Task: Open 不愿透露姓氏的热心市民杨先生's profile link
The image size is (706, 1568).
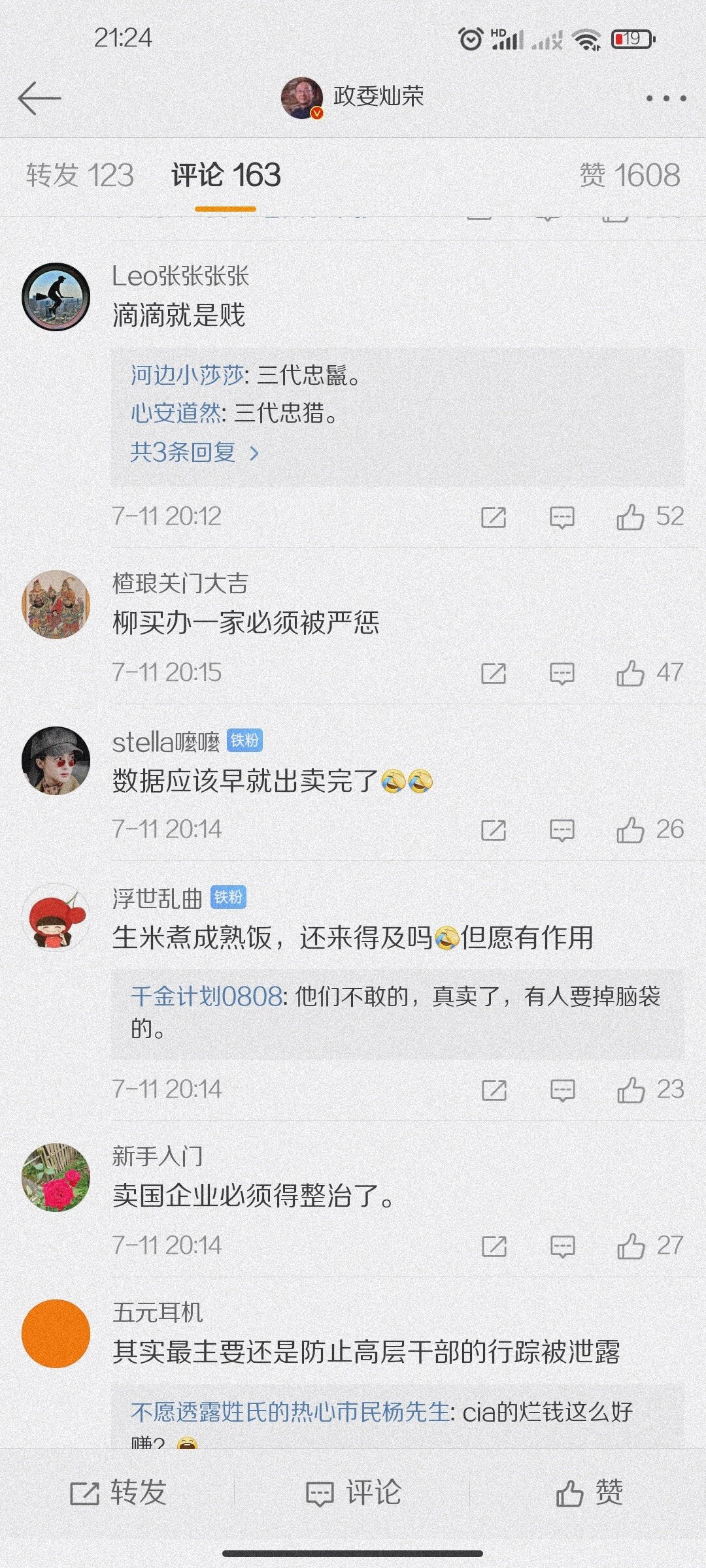Action: tap(290, 1412)
